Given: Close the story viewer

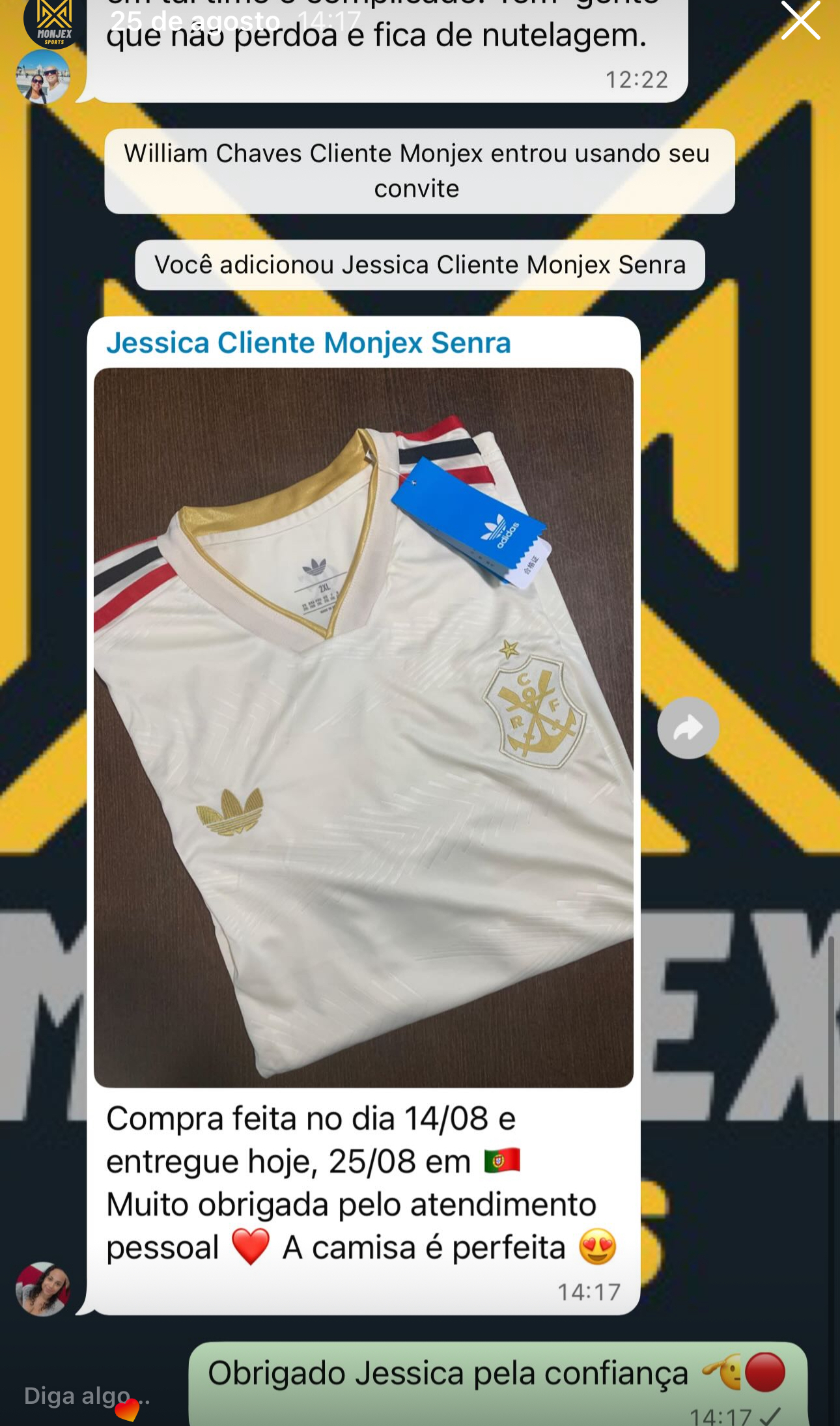Looking at the screenshot, I should click(x=800, y=20).
